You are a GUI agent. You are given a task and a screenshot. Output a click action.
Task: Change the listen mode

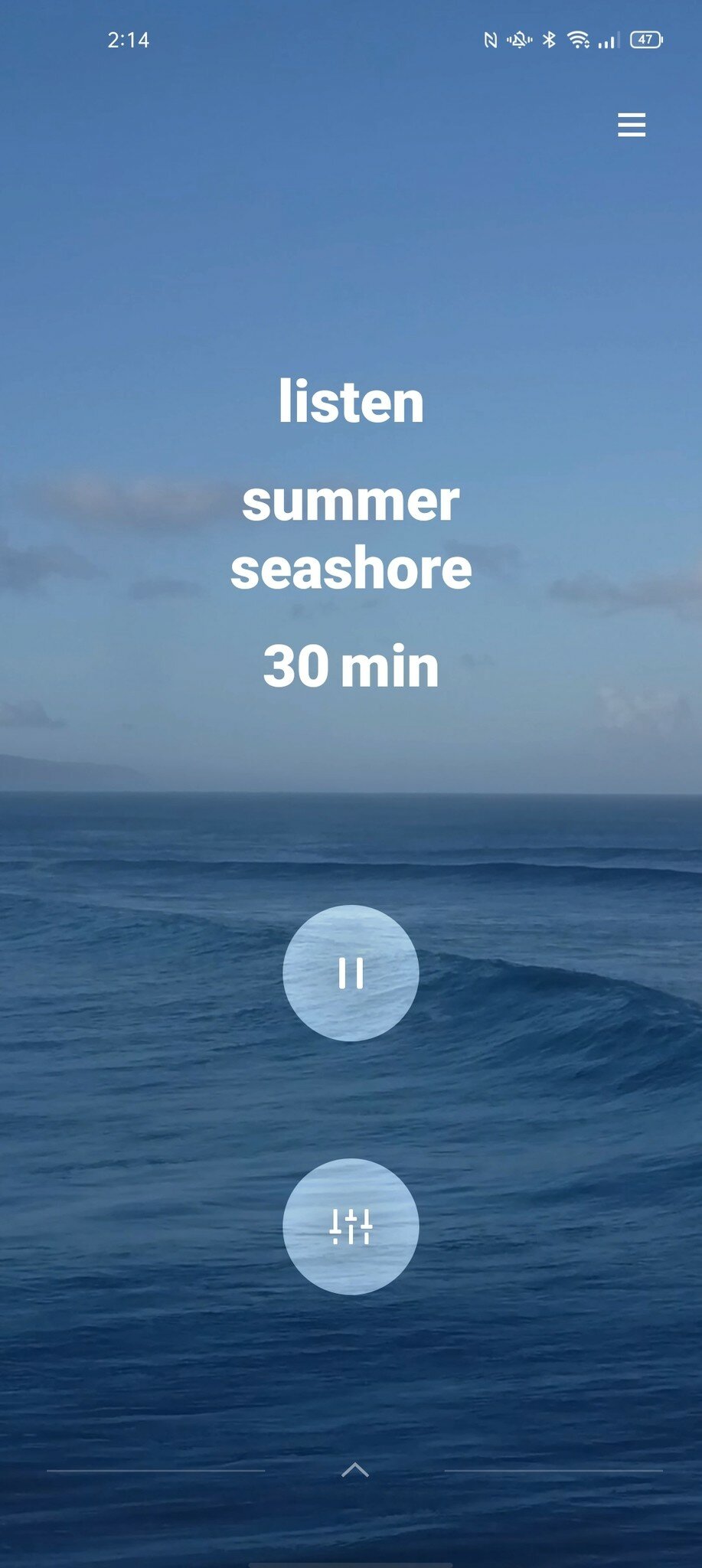[x=351, y=401]
